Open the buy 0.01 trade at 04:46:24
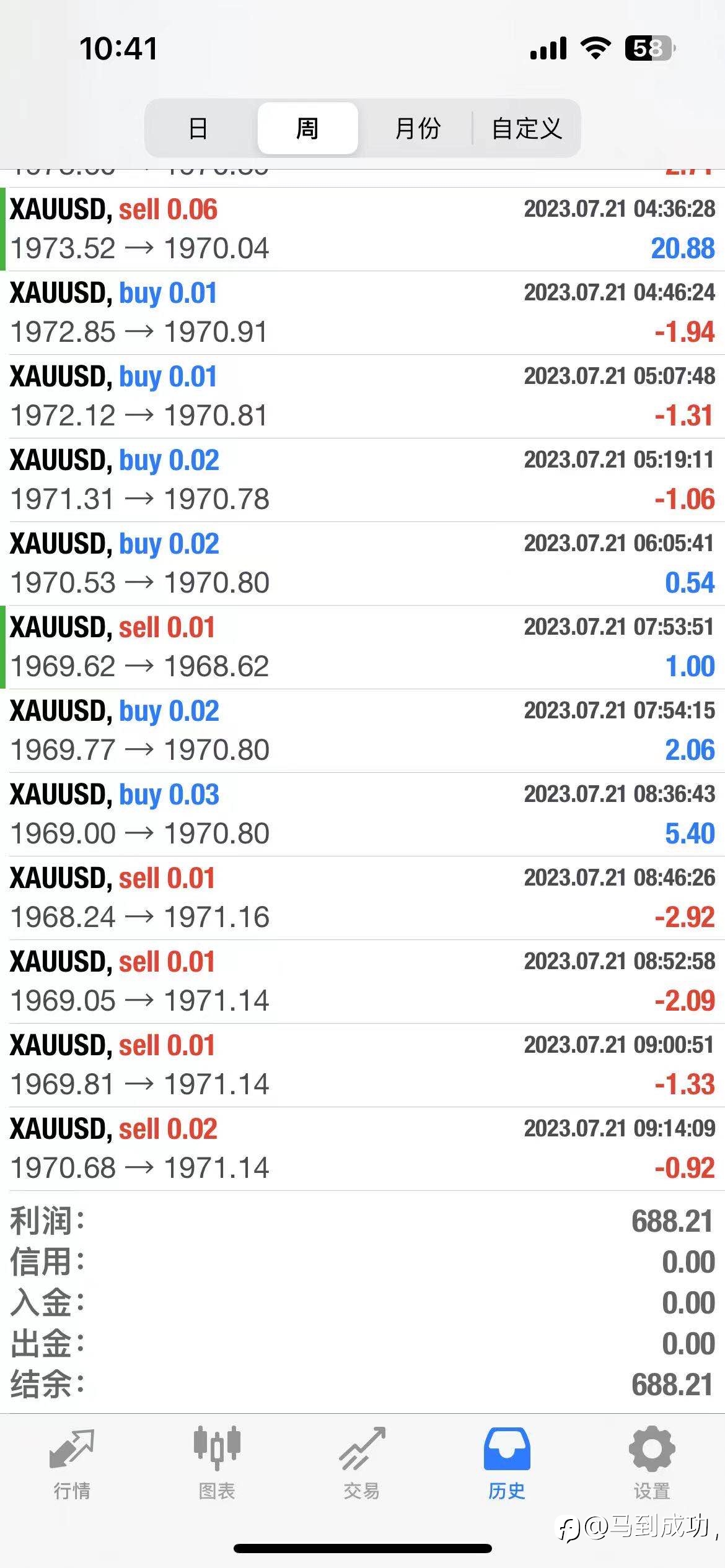This screenshot has height=1568, width=725. (x=362, y=313)
